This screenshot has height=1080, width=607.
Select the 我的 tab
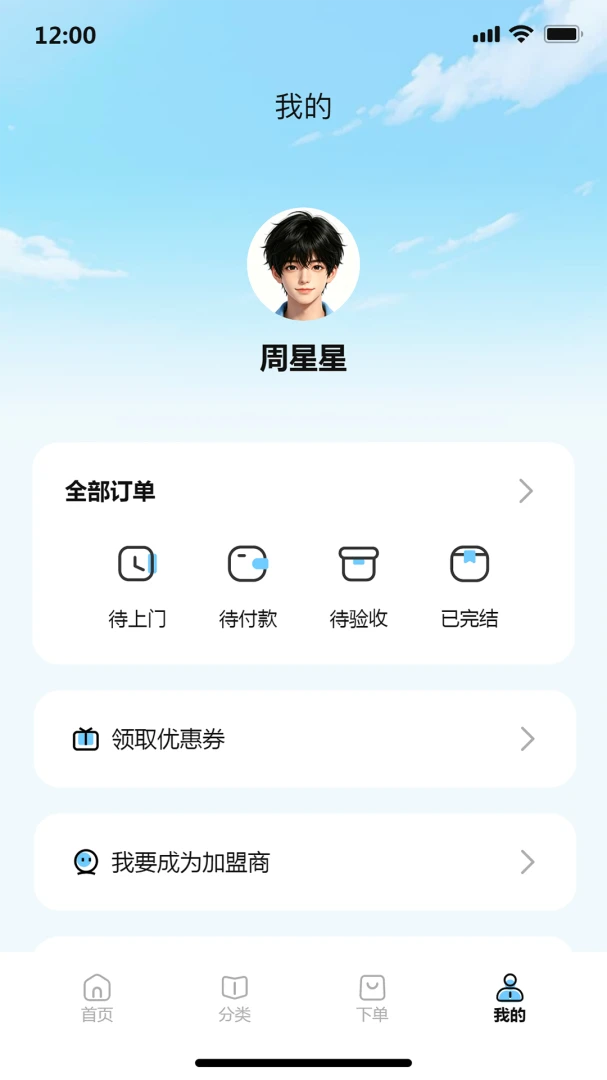coord(510,997)
